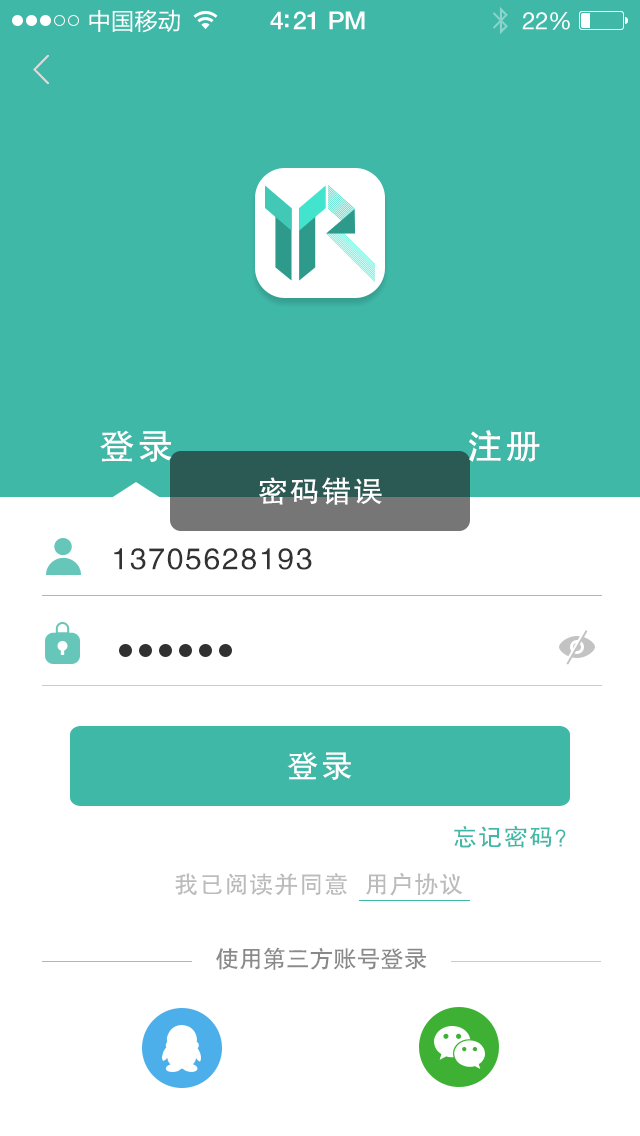Go back with the top-left arrow
The width and height of the screenshot is (640, 1136).
[x=41, y=70]
